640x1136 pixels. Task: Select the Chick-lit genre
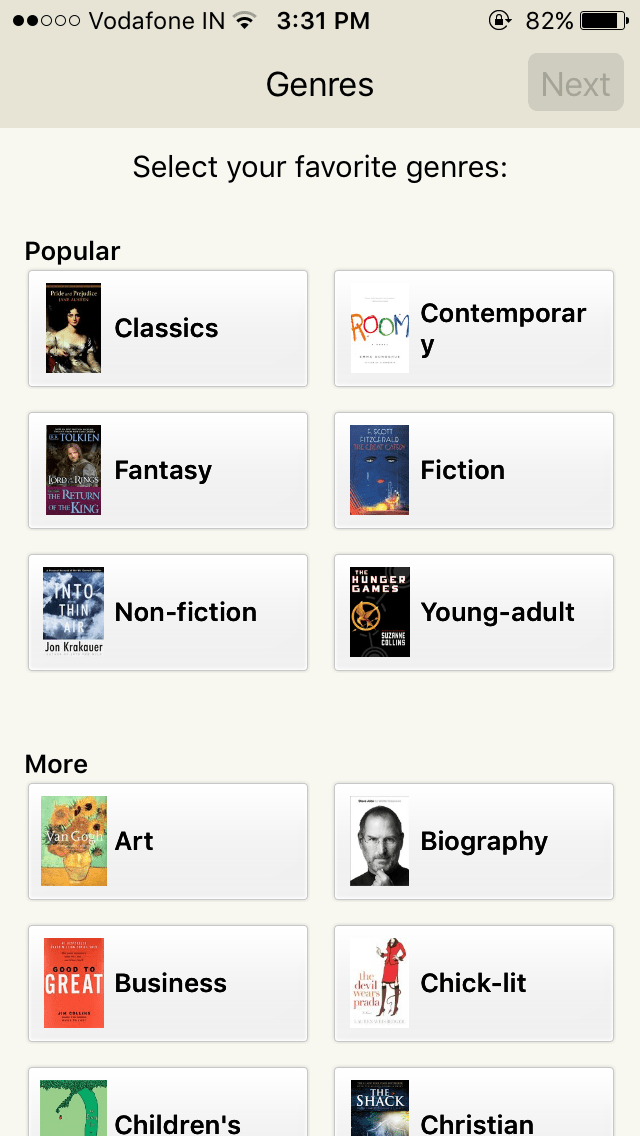[473, 983]
